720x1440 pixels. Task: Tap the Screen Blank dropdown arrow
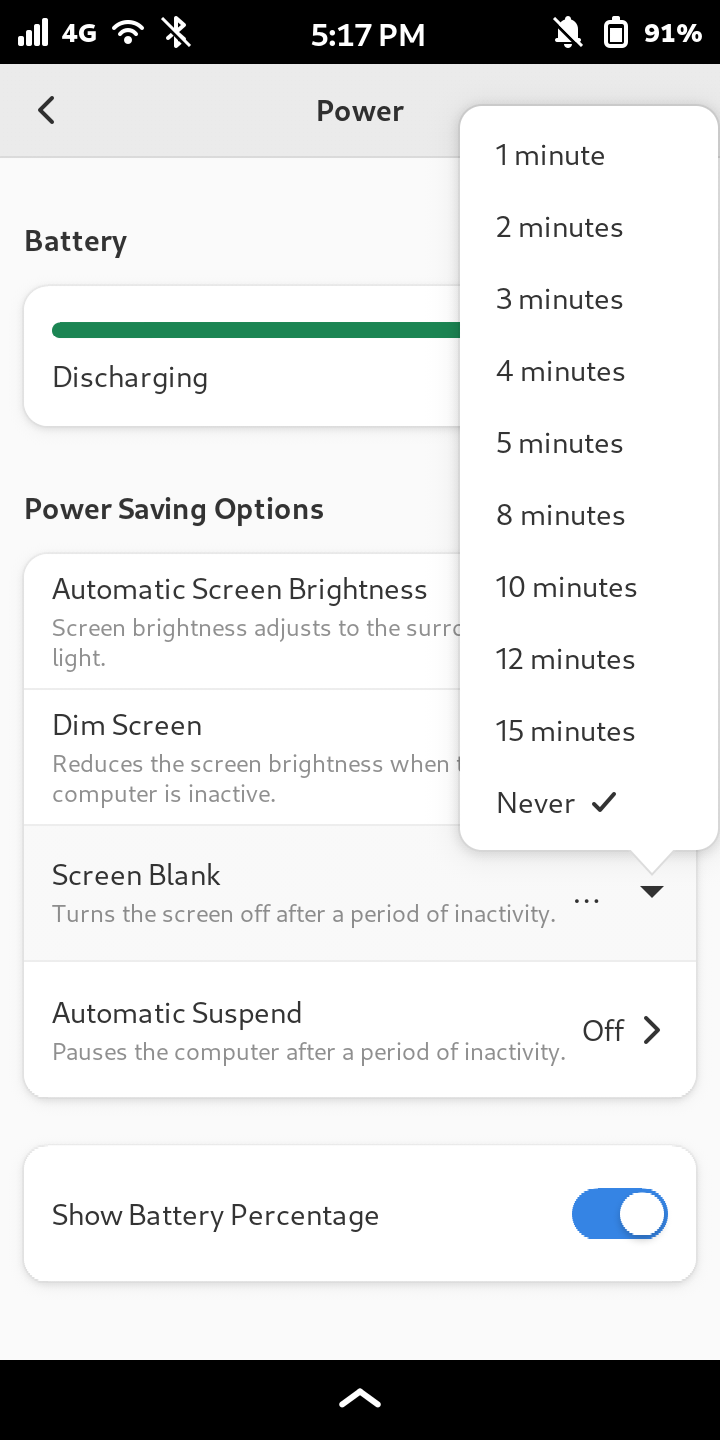652,892
